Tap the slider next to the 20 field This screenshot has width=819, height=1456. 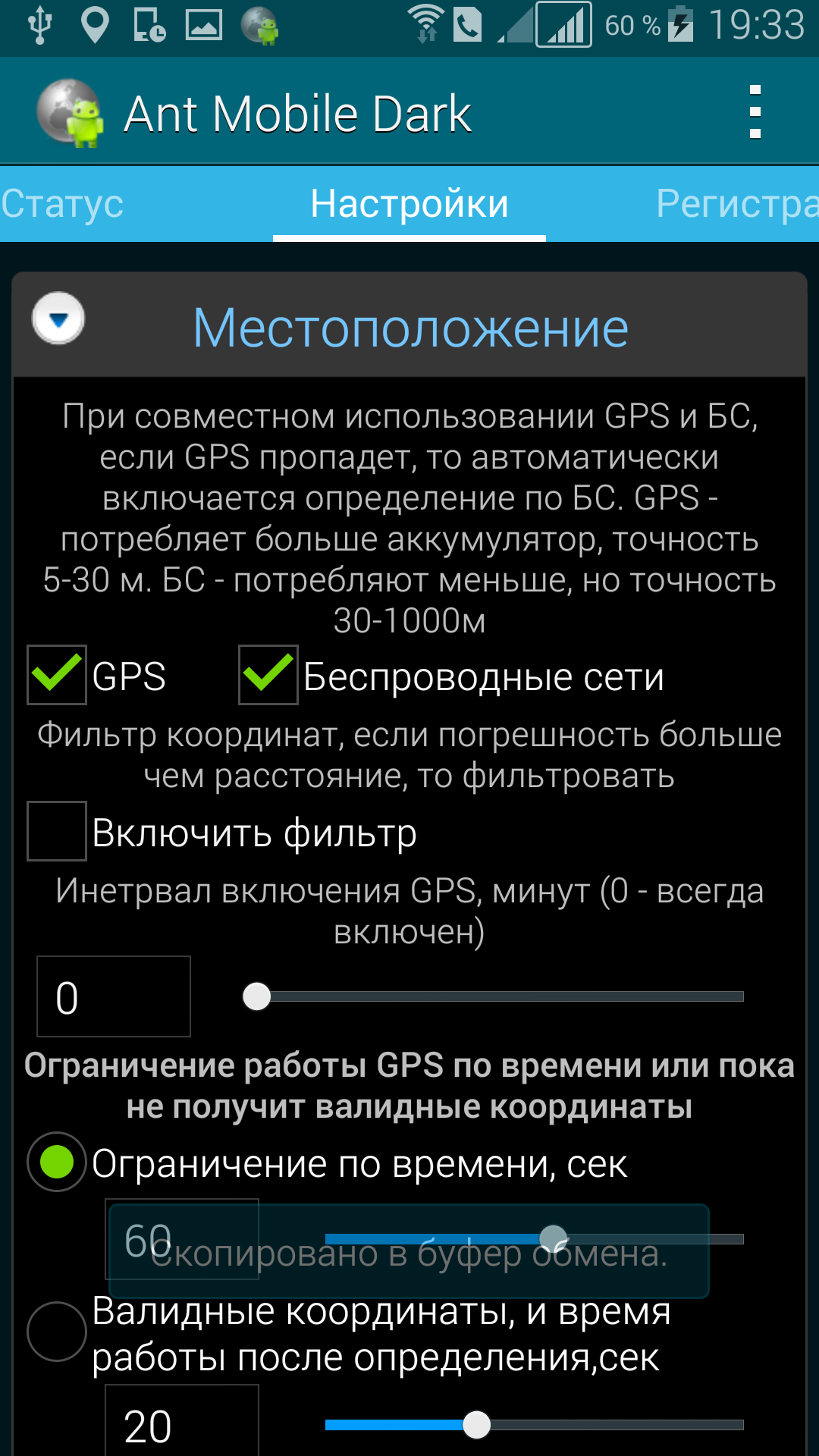(x=534, y=1425)
